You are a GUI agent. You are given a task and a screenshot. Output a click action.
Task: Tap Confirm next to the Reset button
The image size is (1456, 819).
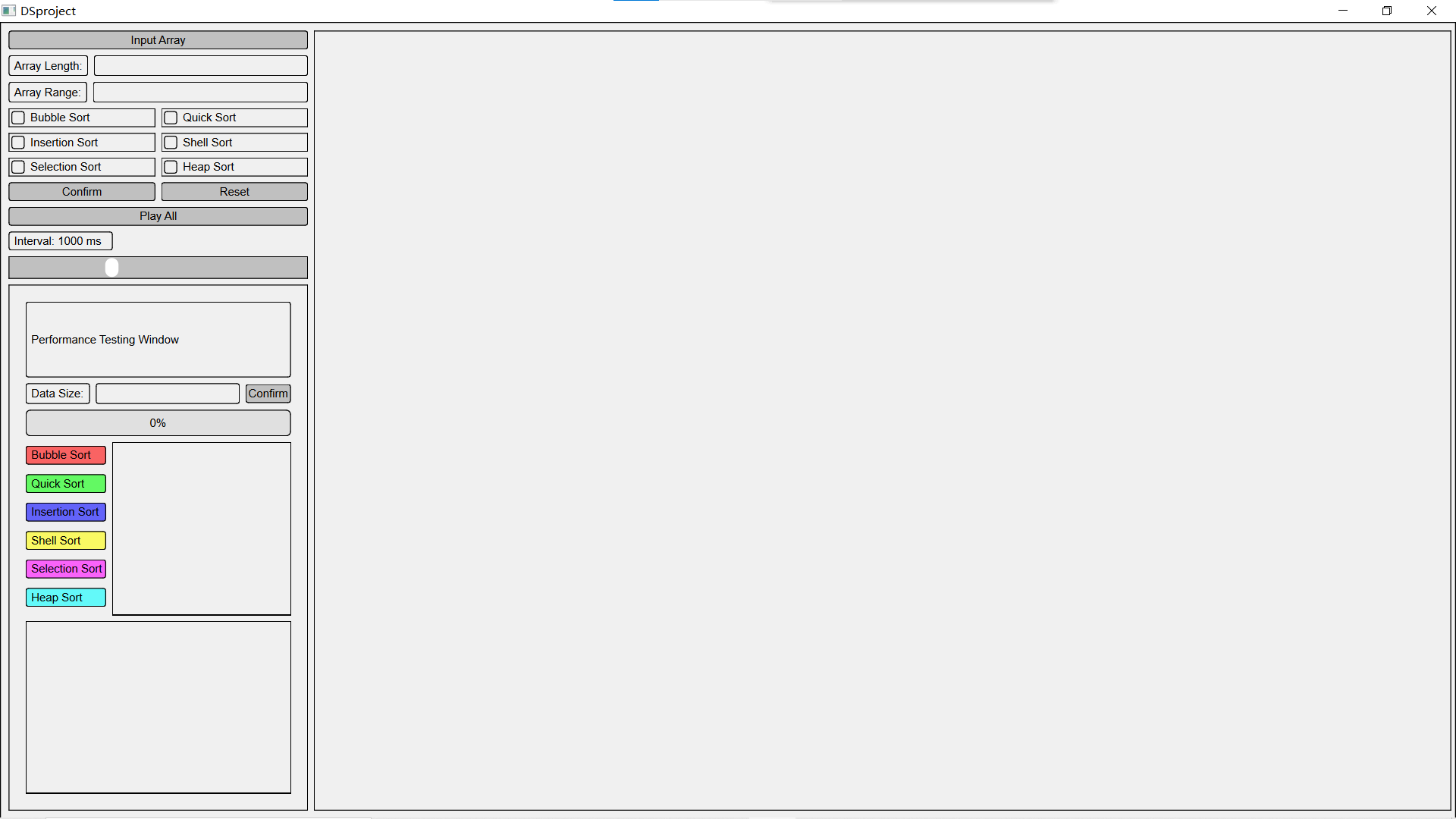click(82, 192)
